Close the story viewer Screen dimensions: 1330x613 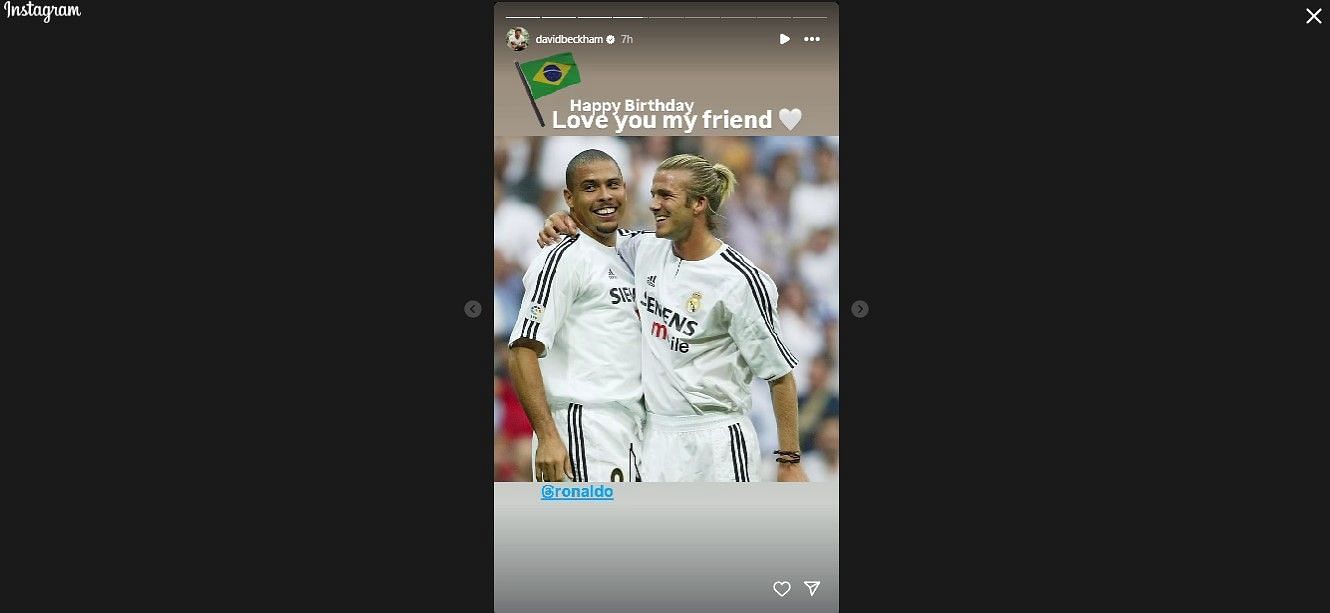click(1313, 16)
